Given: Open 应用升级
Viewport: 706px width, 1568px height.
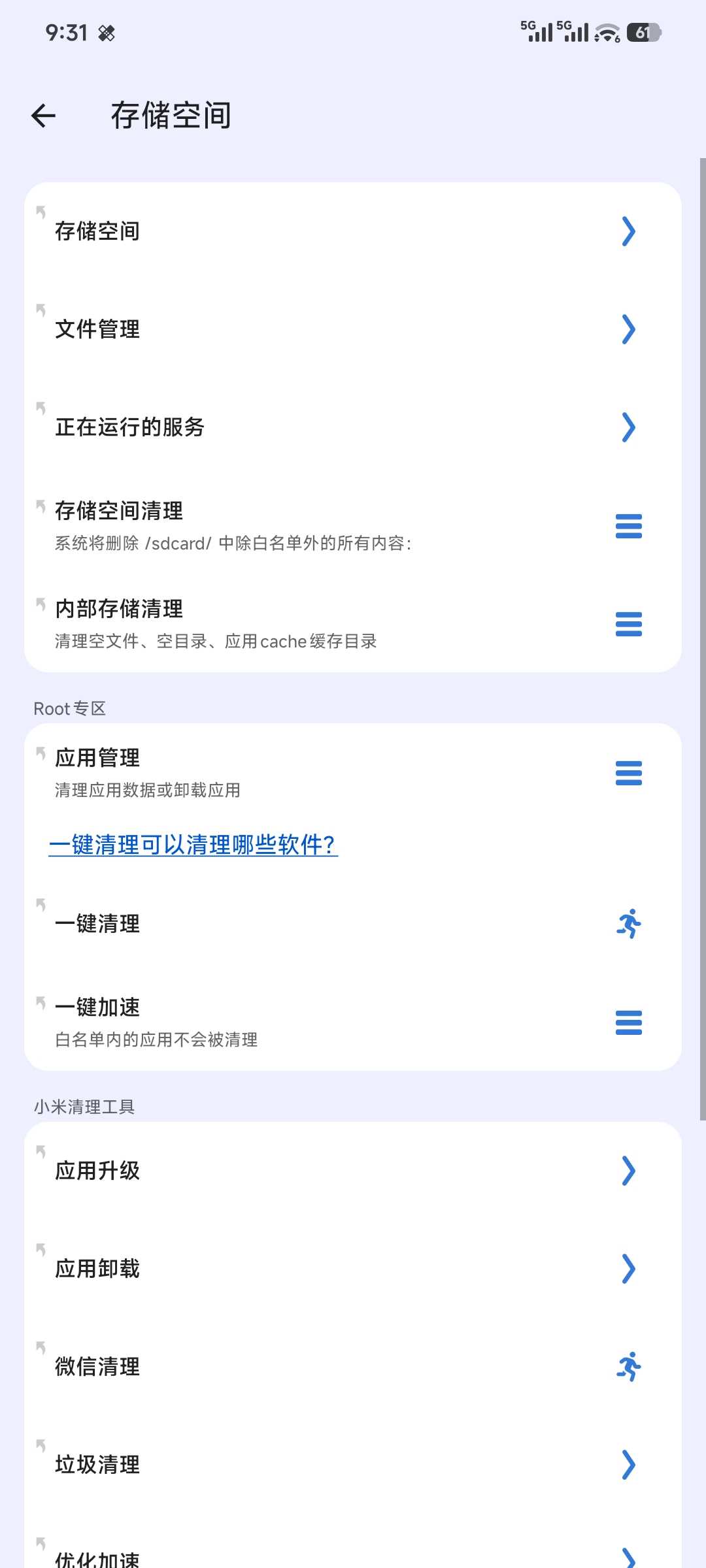Looking at the screenshot, I should pos(353,1171).
